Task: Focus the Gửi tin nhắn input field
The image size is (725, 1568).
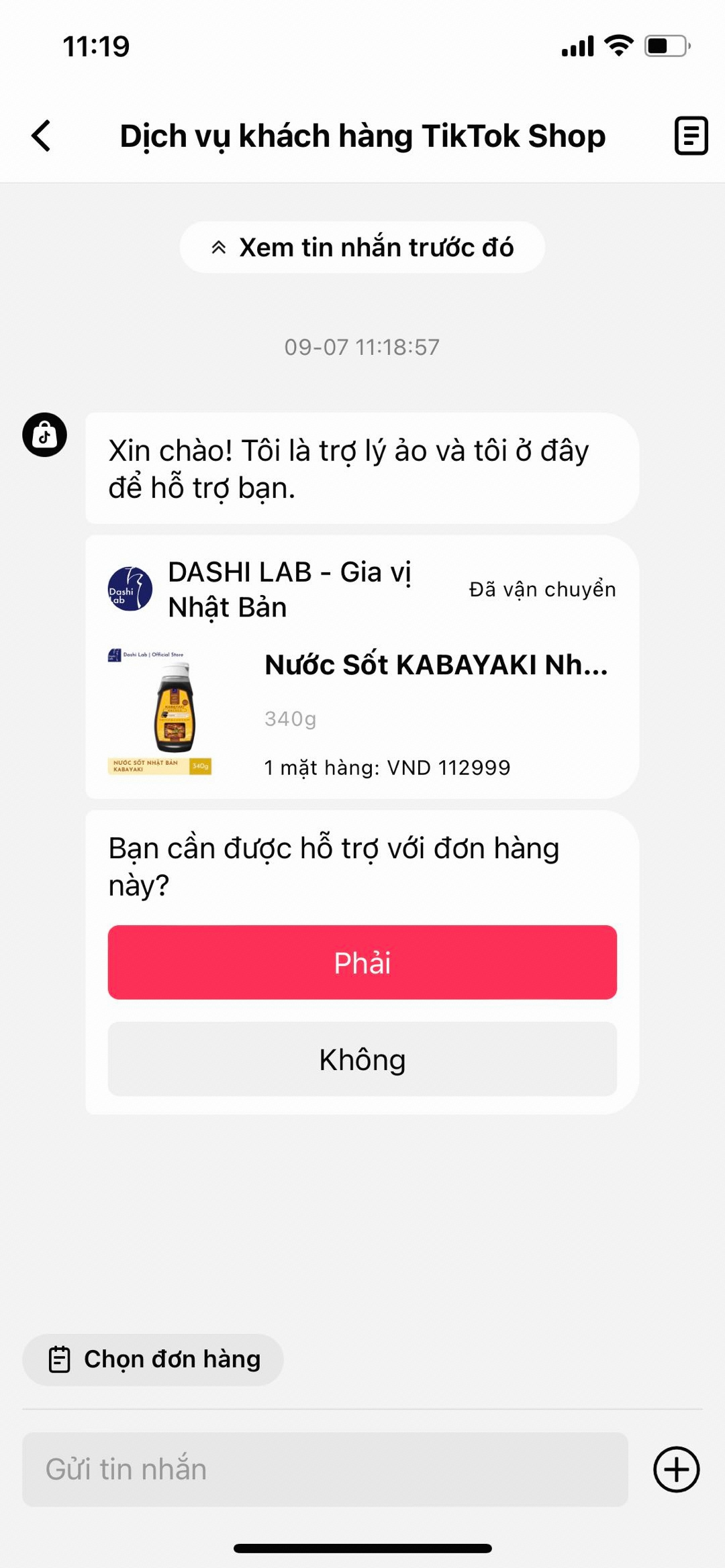Action: pyautogui.click(x=325, y=1469)
